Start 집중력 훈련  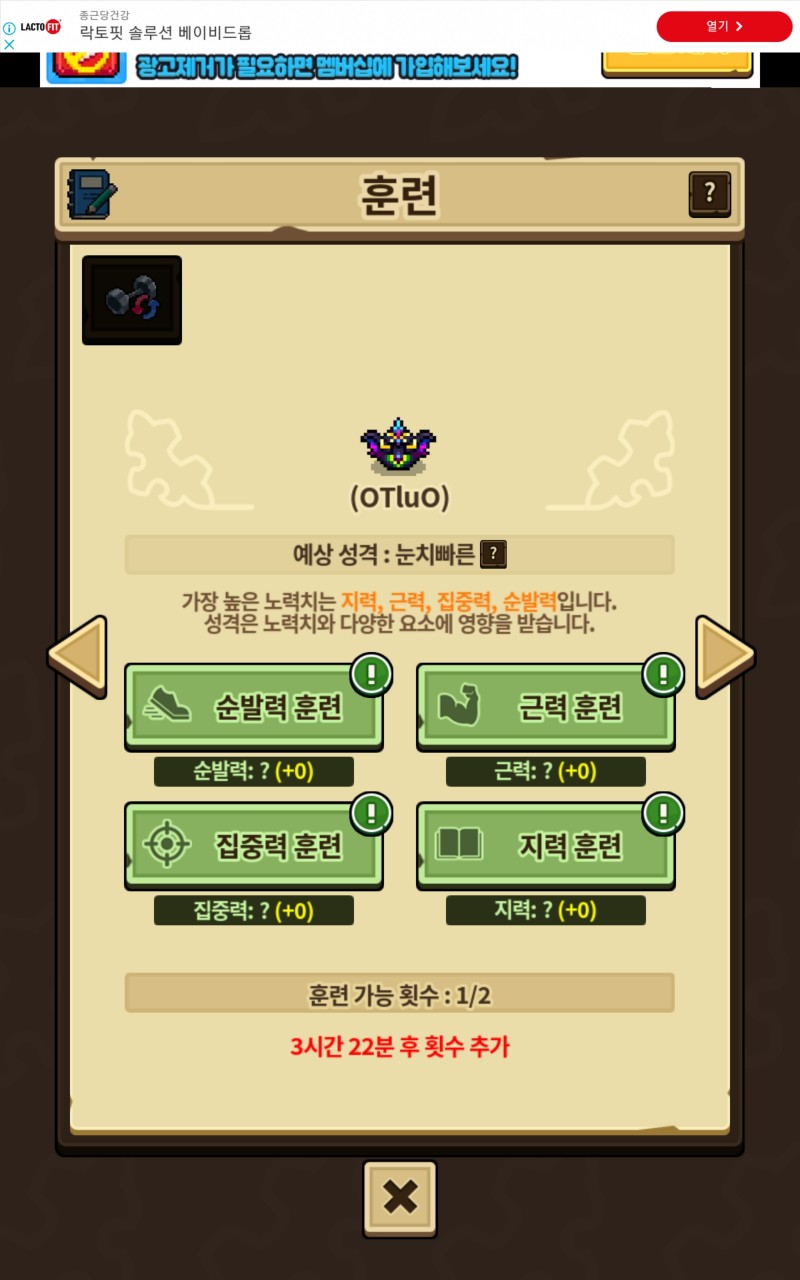pyautogui.click(x=254, y=845)
